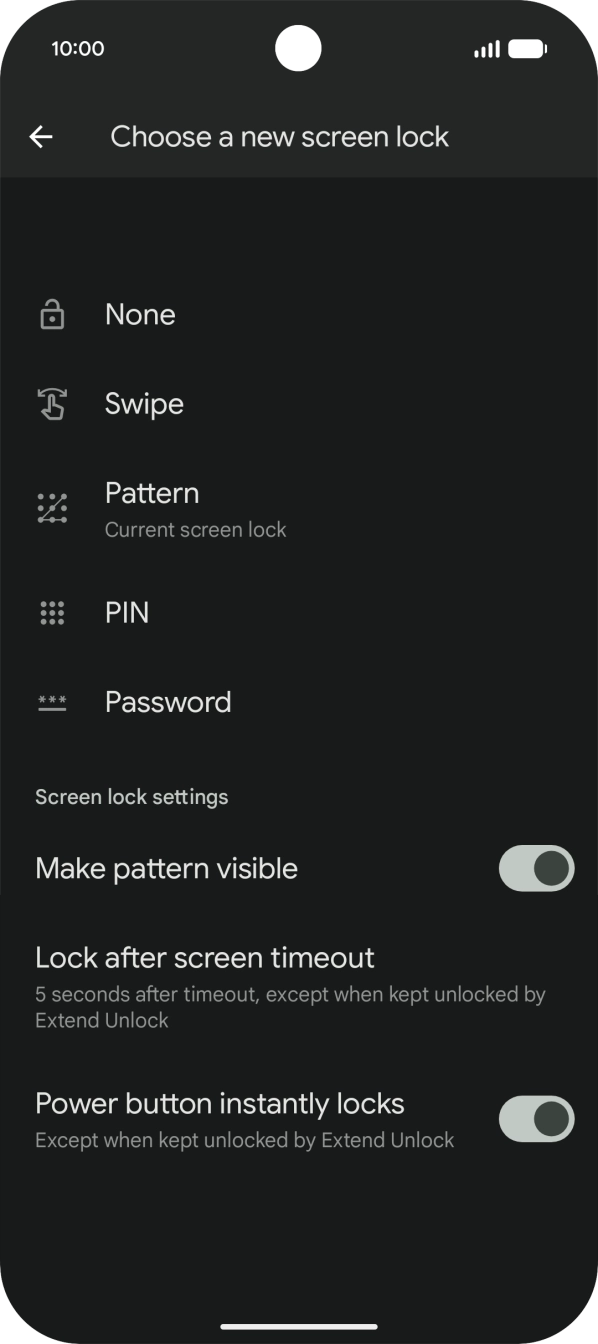Pick PIN as the new screen lock

[x=299, y=612]
